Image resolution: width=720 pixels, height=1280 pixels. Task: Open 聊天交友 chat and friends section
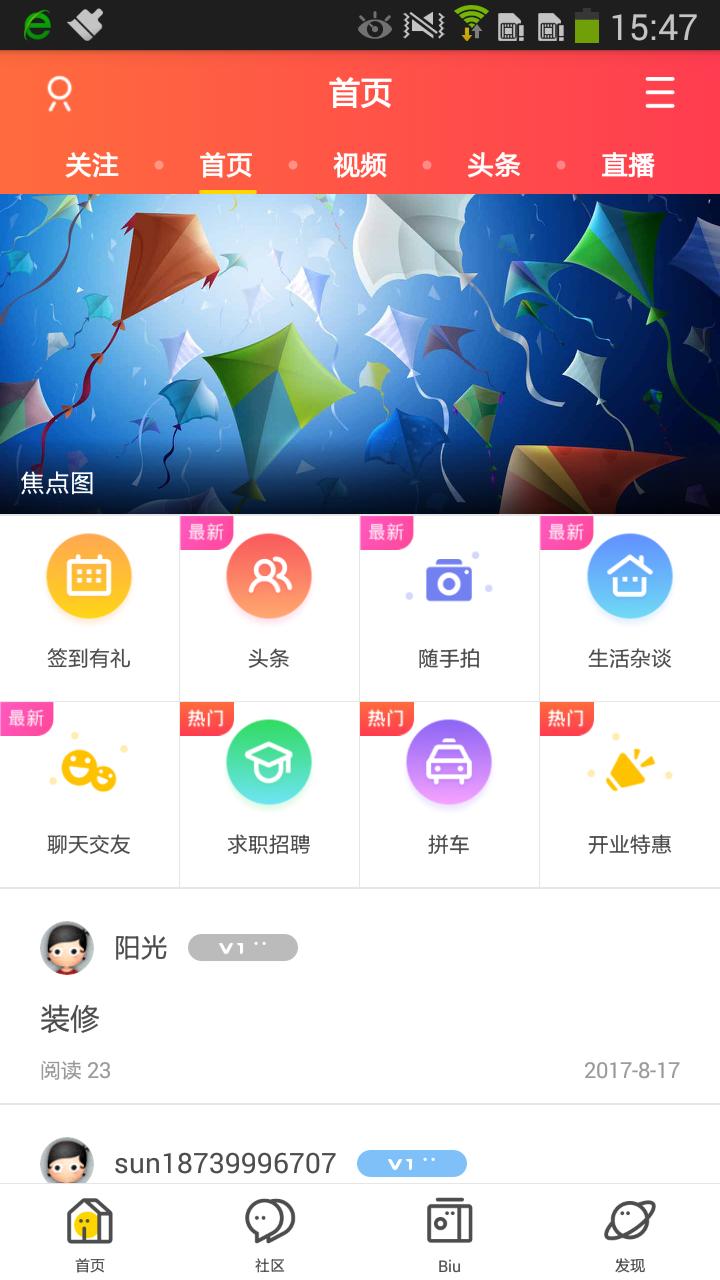[x=89, y=762]
